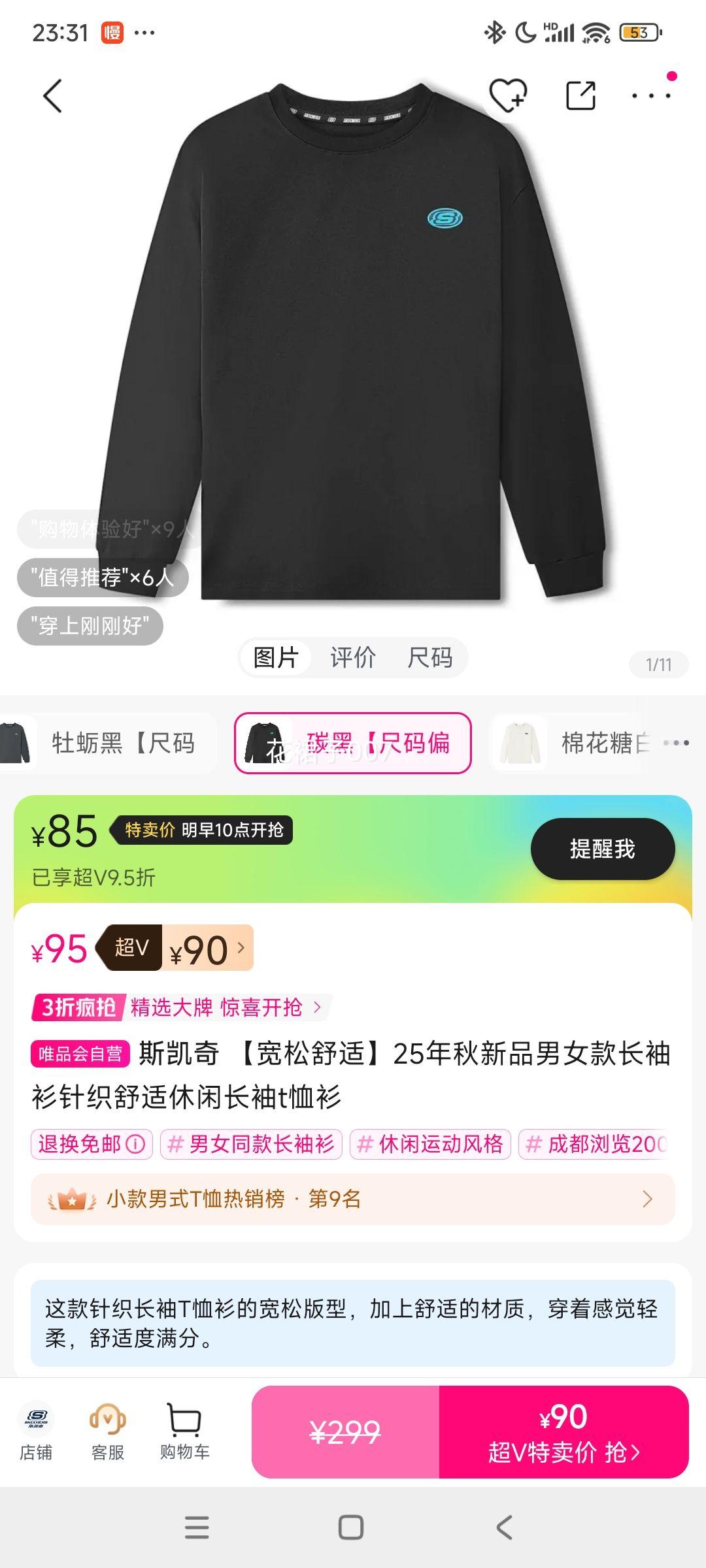This screenshot has width=706, height=1568.
Task: Open the three-dot overflow menu
Action: (x=651, y=96)
